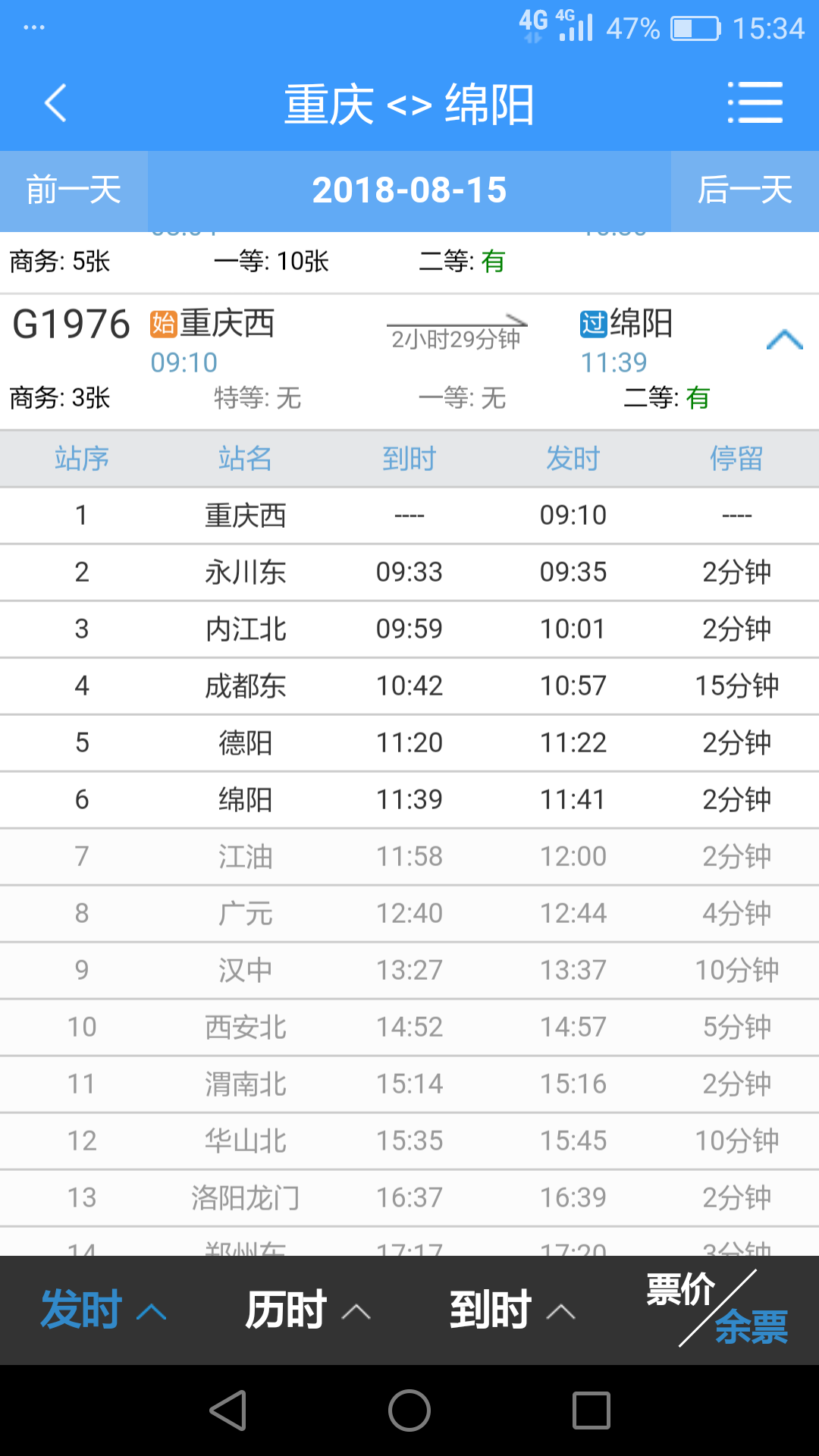
Task: Collapse the G1976 stop details
Action: tap(784, 340)
